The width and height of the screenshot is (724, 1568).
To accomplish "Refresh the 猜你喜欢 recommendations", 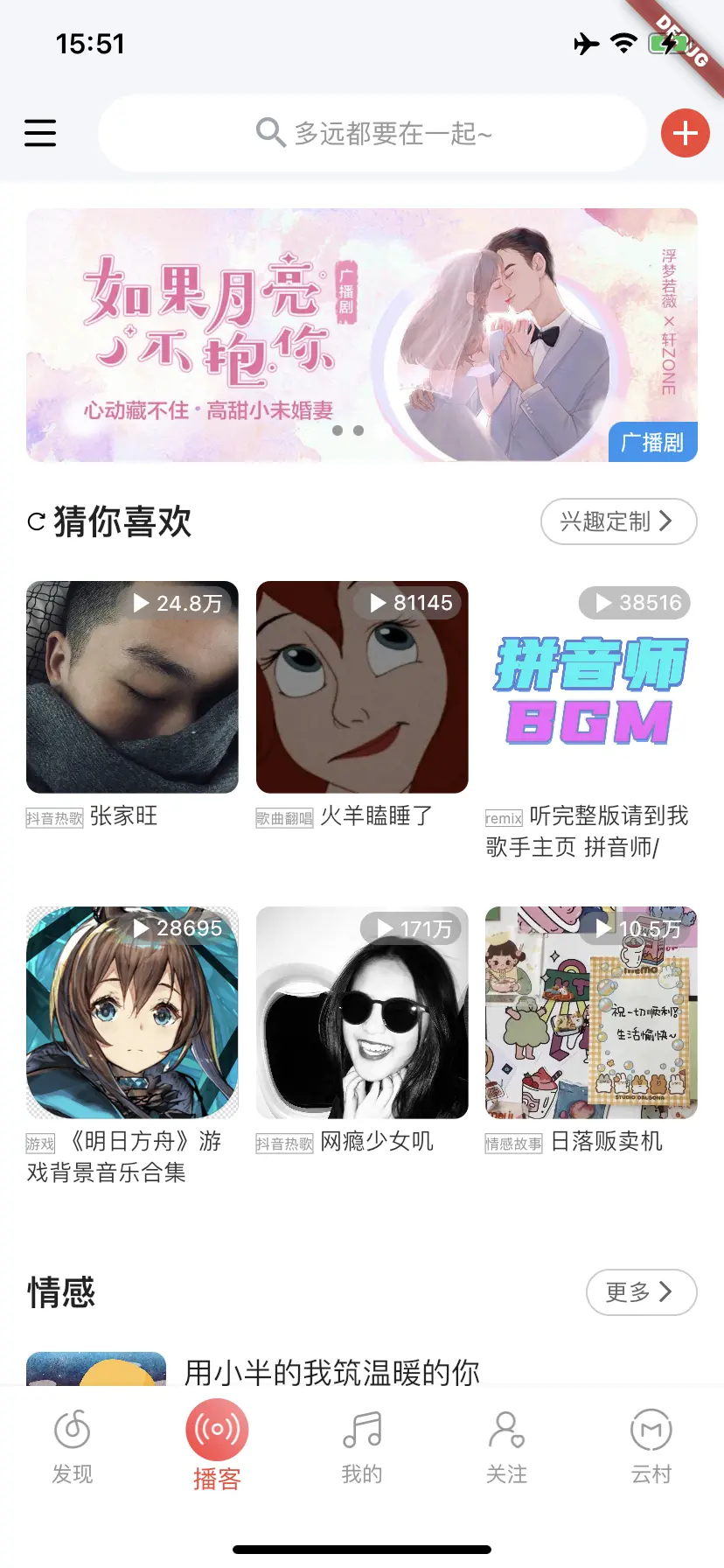I will 36,522.
